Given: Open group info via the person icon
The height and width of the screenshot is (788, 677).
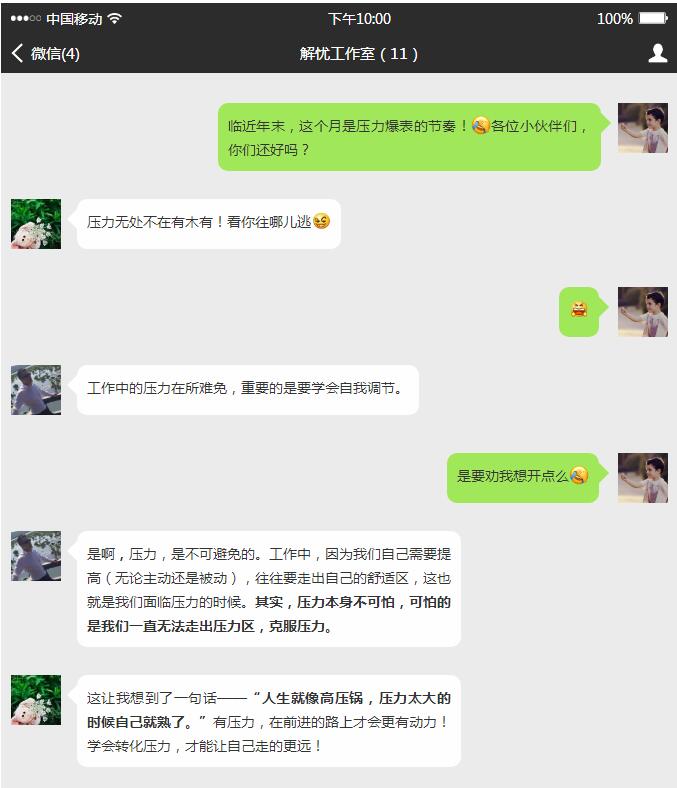Looking at the screenshot, I should pos(657,54).
